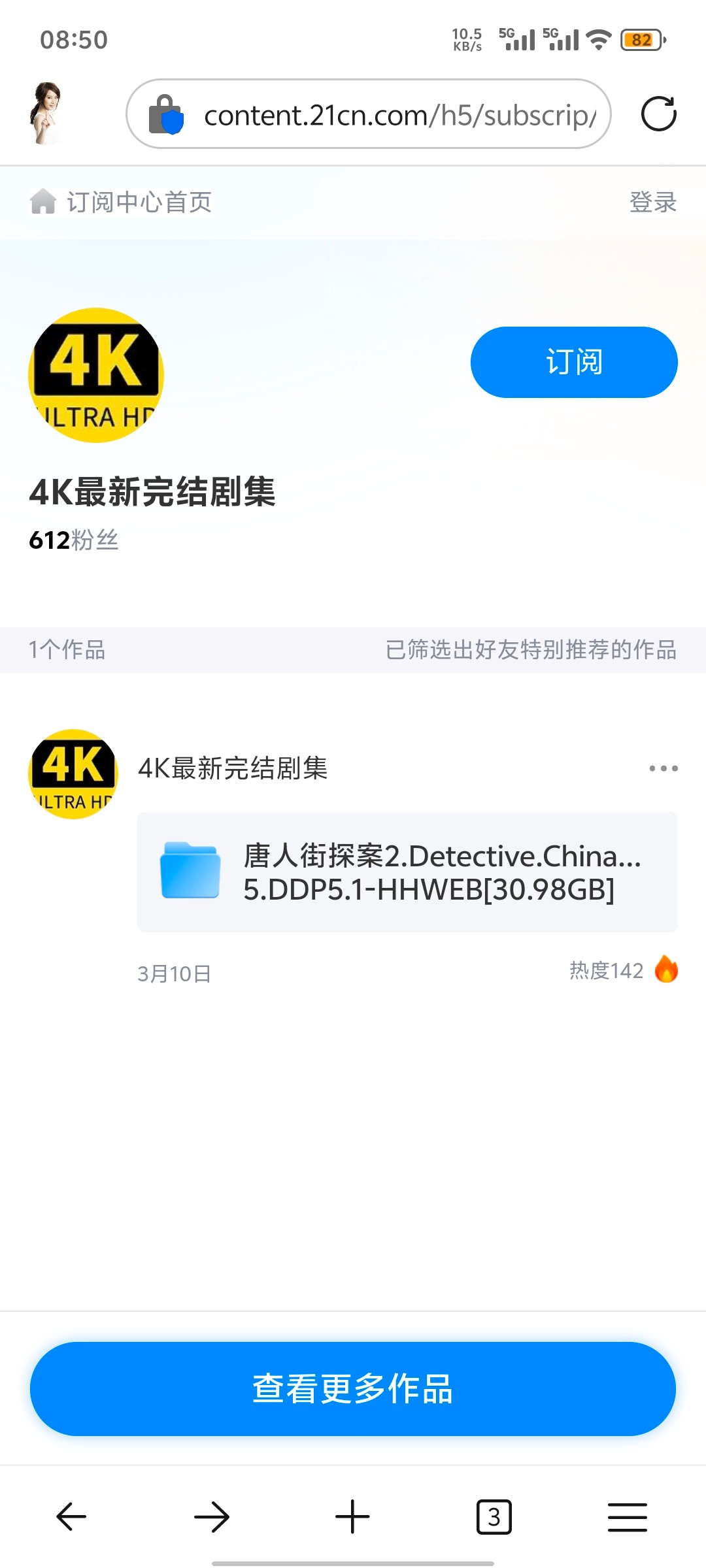Image resolution: width=706 pixels, height=1568 pixels.
Task: Tap 查看更多作品 to view more works
Action: pyautogui.click(x=353, y=1388)
